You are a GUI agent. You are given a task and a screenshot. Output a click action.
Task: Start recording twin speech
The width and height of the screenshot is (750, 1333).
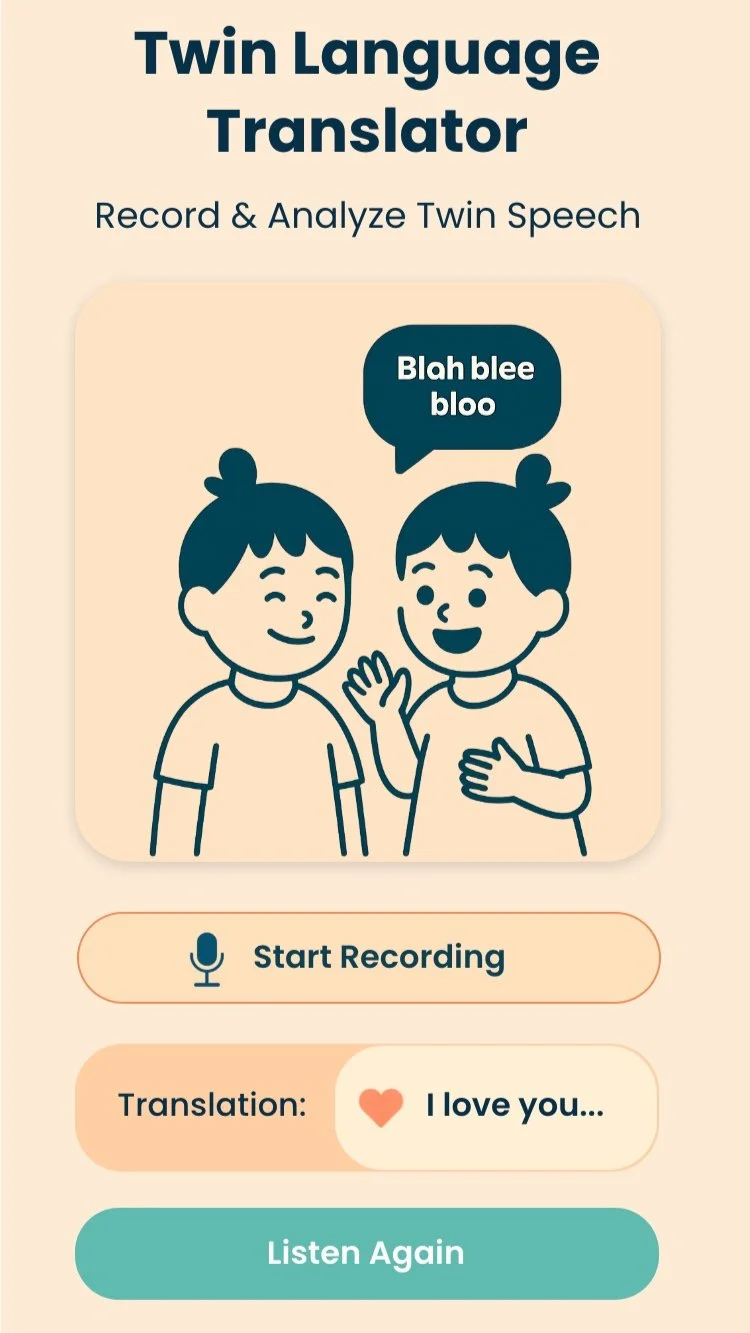click(368, 957)
